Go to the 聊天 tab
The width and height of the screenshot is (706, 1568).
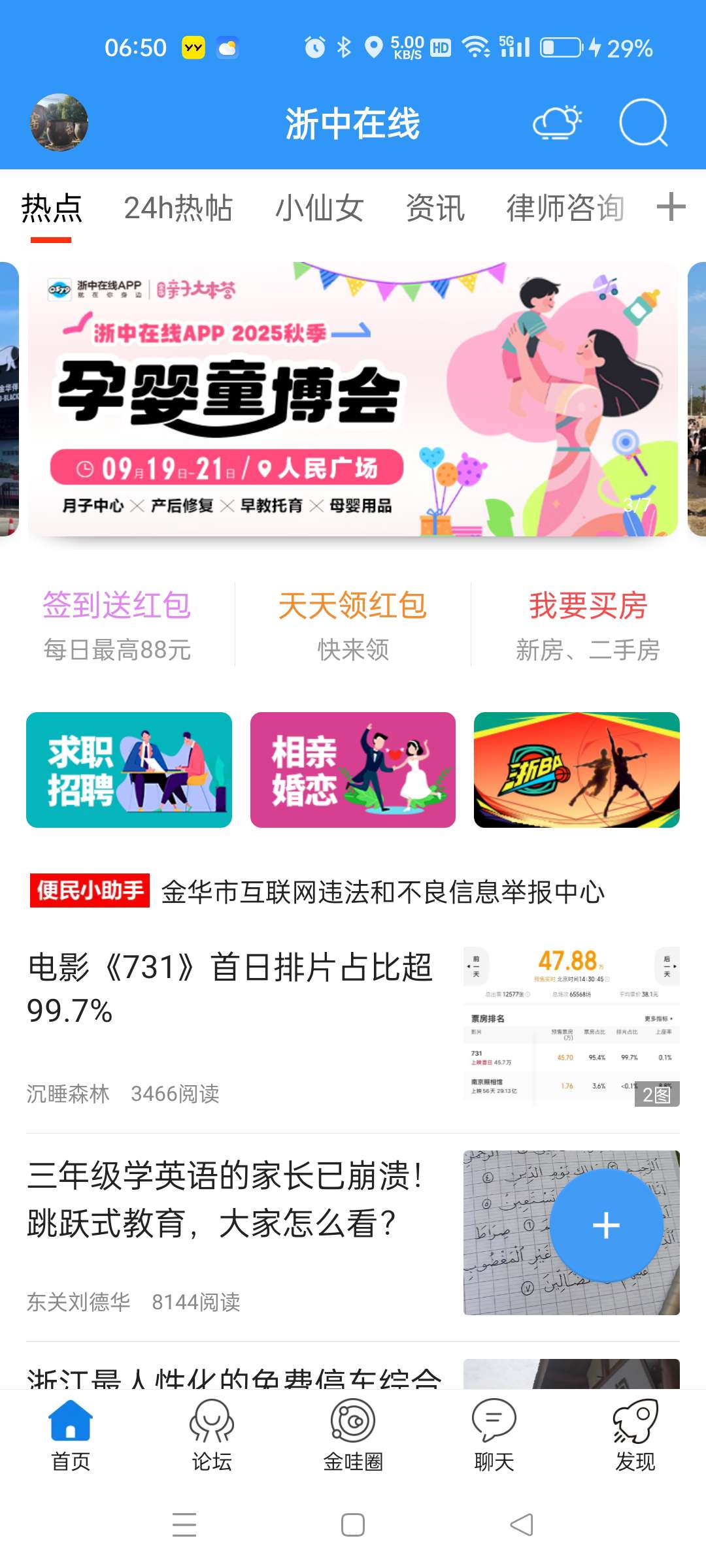(x=494, y=1435)
